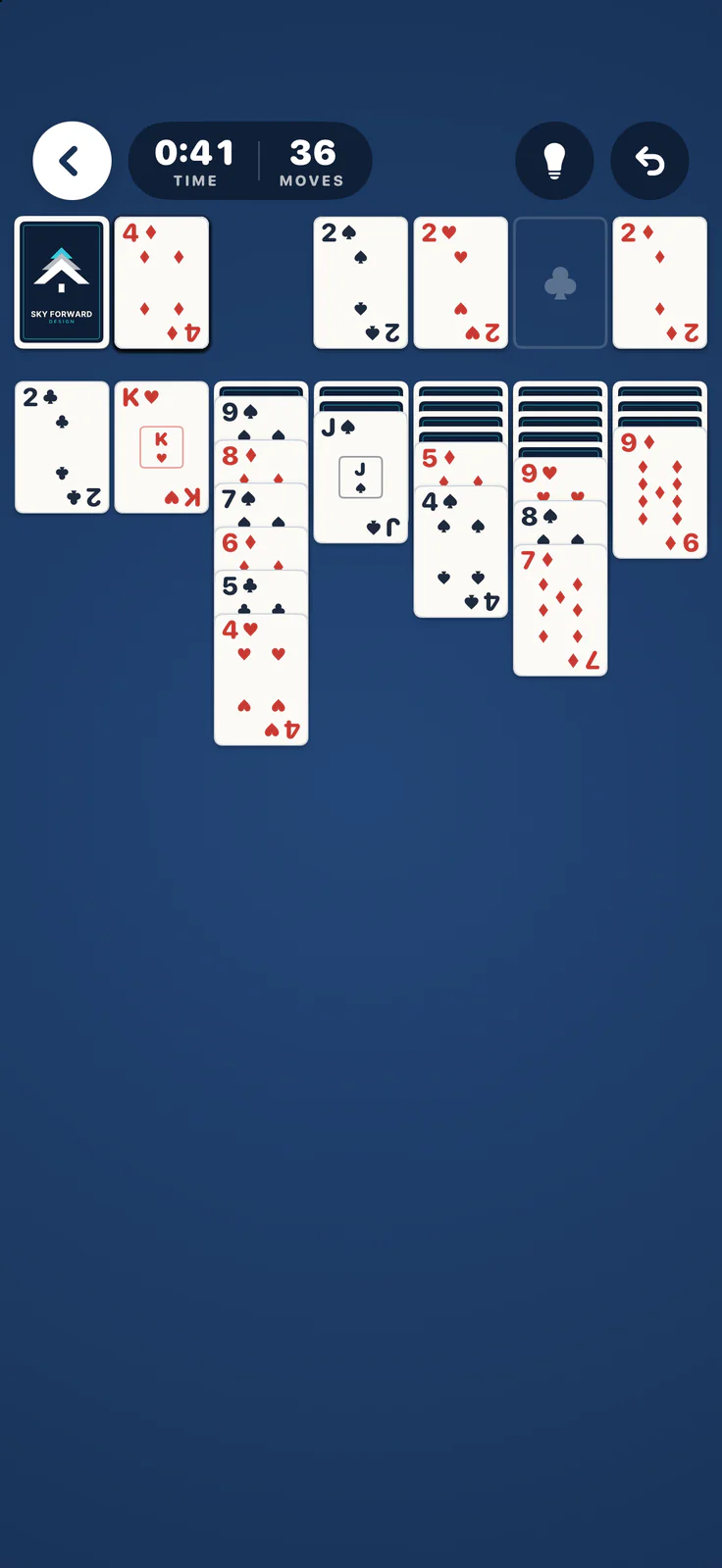Select the Jack of spades card

361,478
